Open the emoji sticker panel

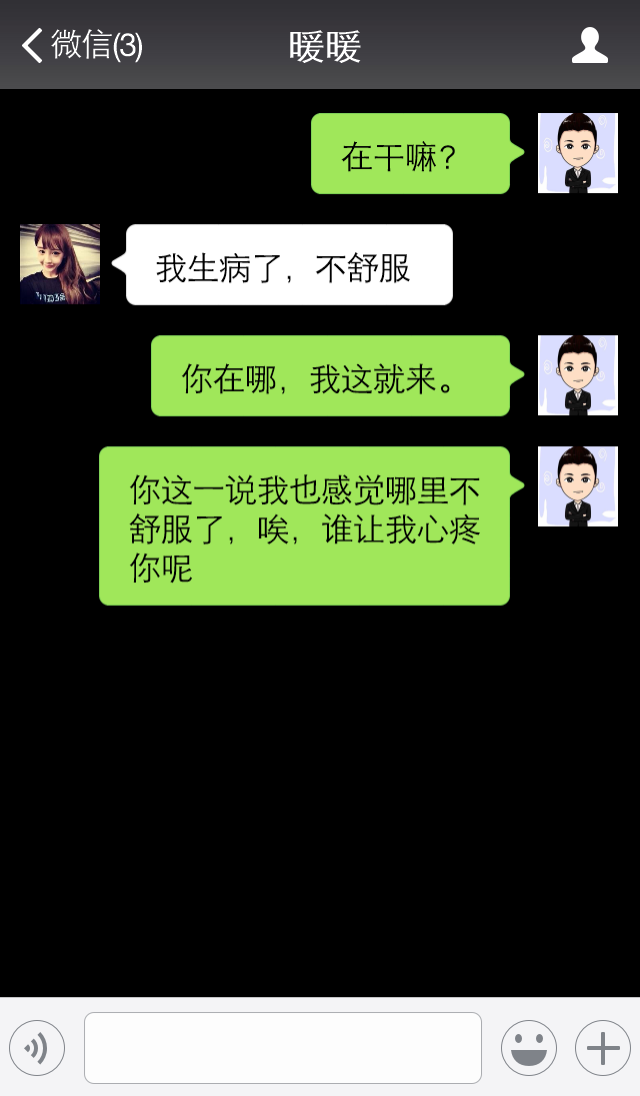tap(529, 1048)
